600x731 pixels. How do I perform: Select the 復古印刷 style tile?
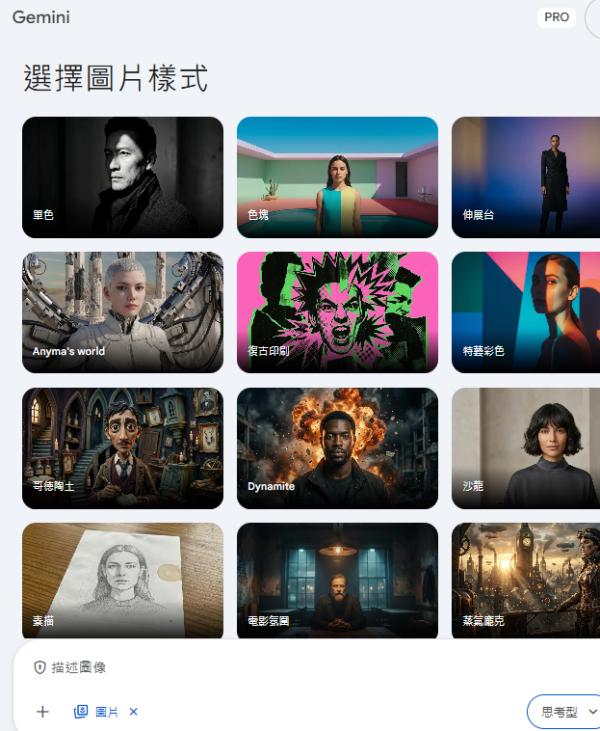tap(337, 312)
